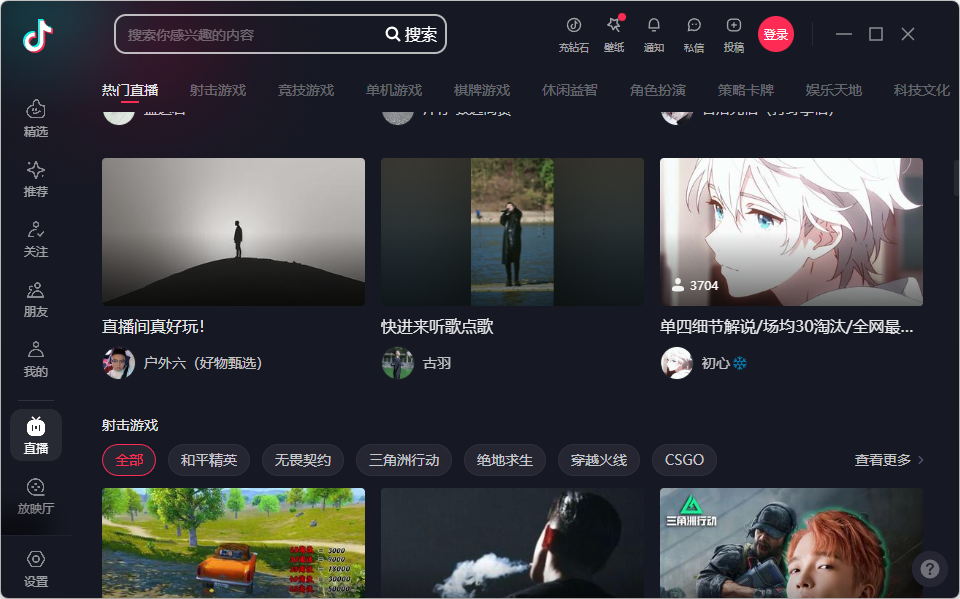
Task: Select the 三角洲行动 chip
Action: coord(404,460)
